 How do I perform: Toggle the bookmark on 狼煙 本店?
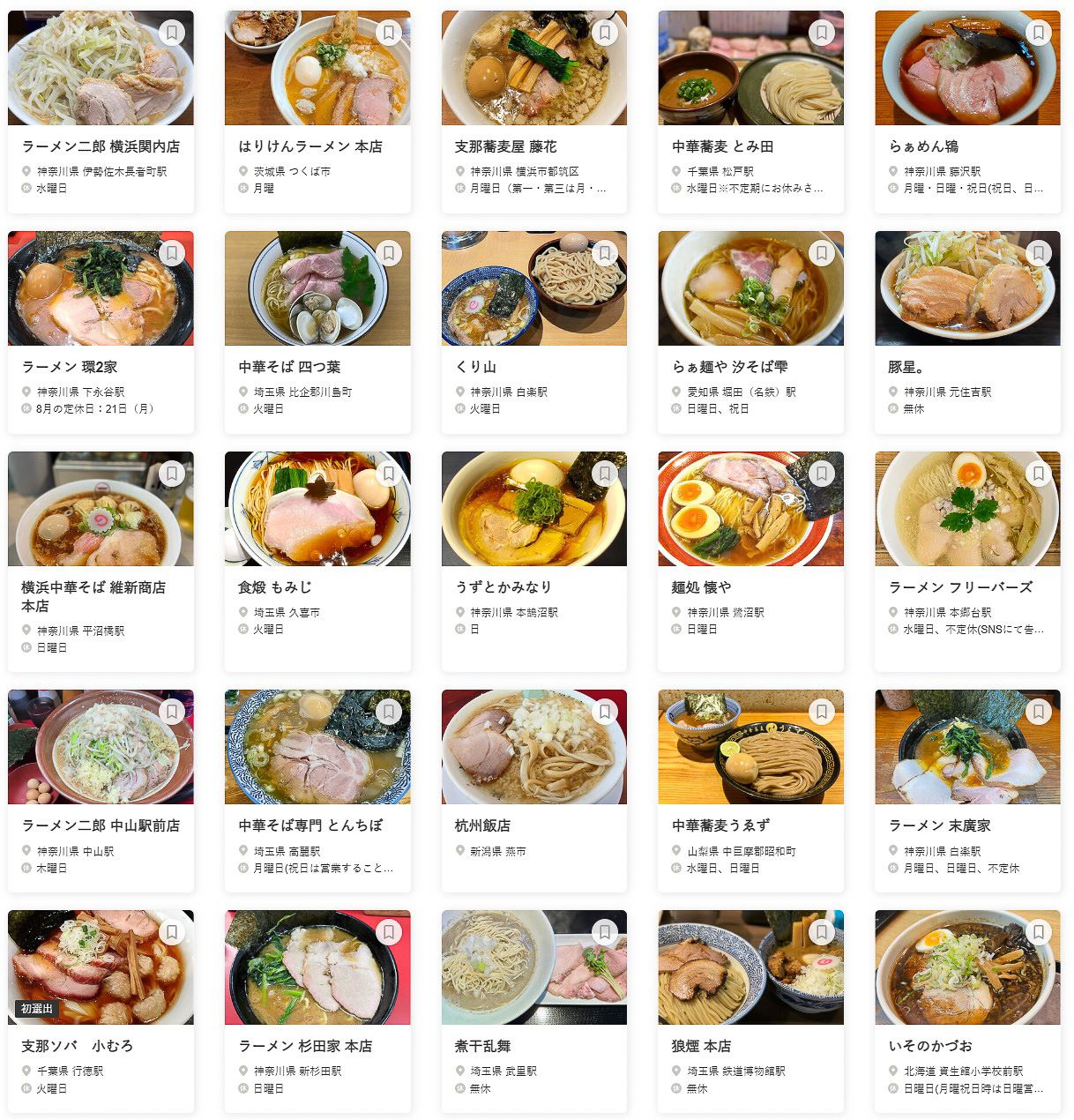[x=823, y=931]
